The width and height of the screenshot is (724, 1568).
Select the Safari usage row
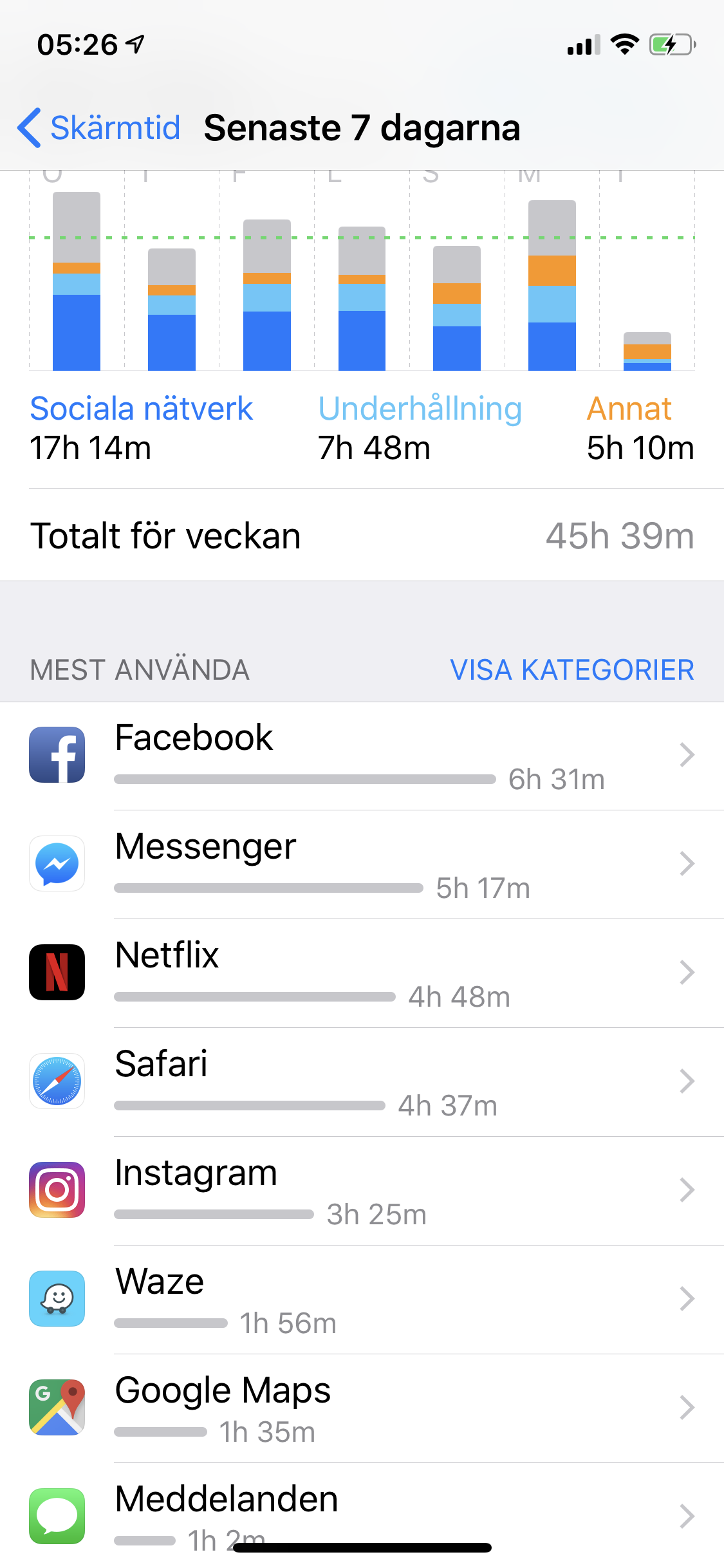point(362,1082)
